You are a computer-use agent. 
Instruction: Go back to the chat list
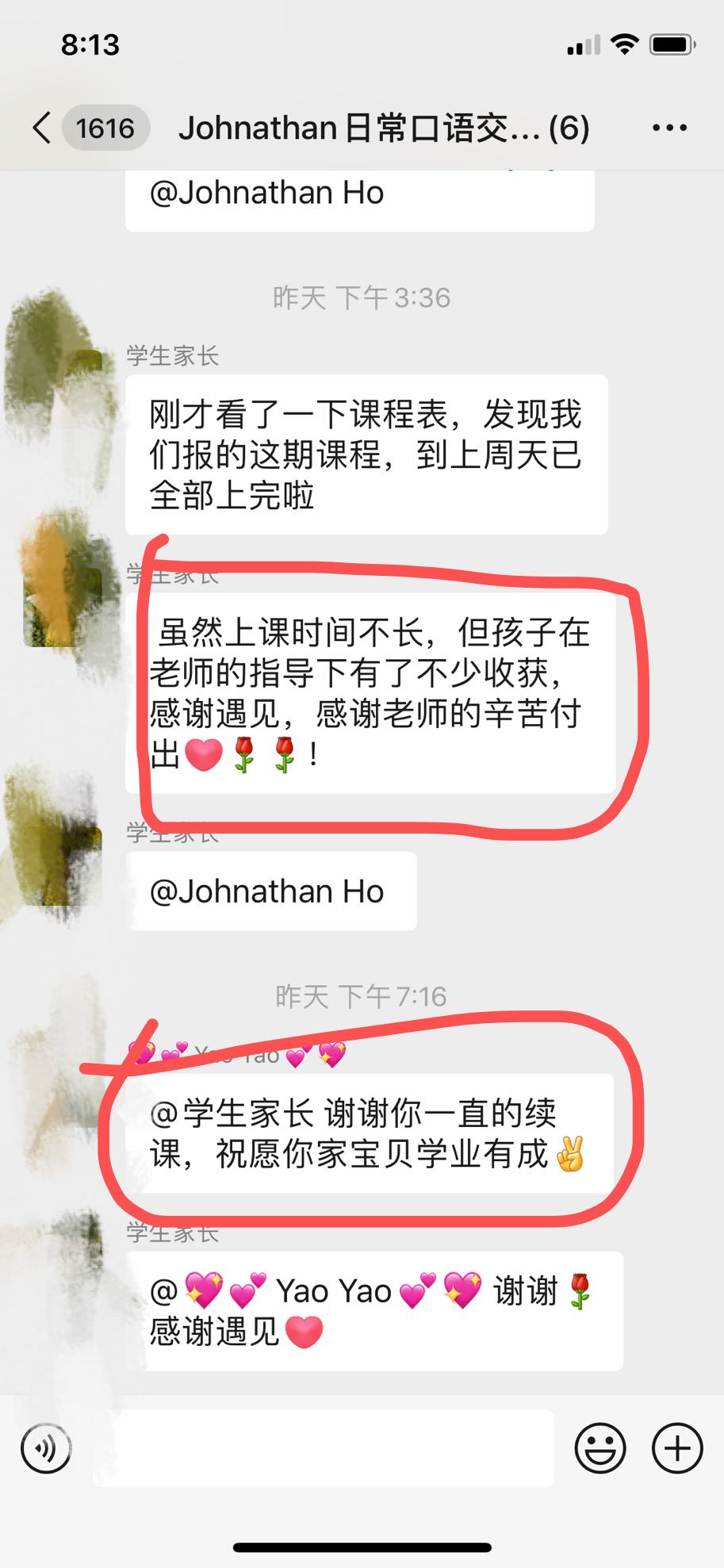(x=42, y=128)
